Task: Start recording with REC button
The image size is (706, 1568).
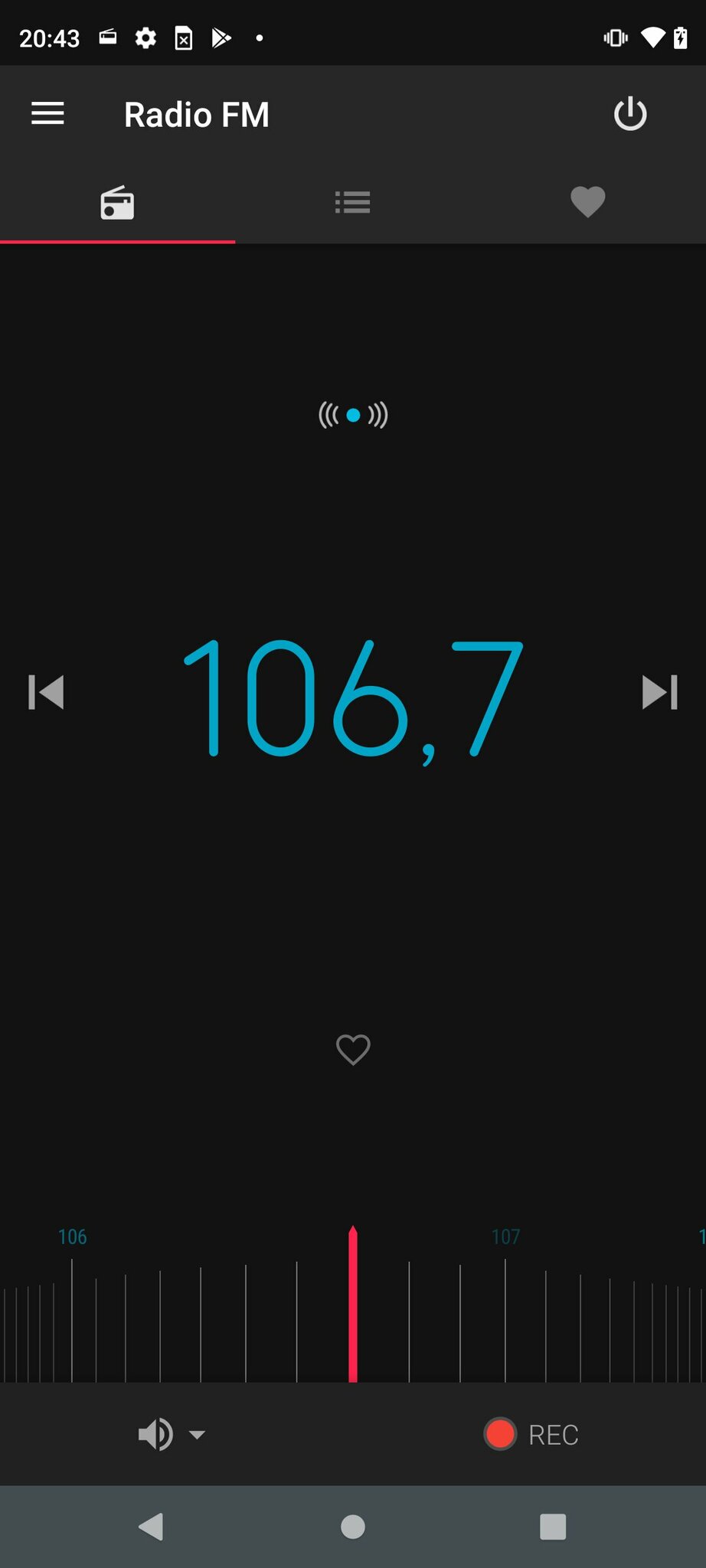Action: coord(531,1434)
